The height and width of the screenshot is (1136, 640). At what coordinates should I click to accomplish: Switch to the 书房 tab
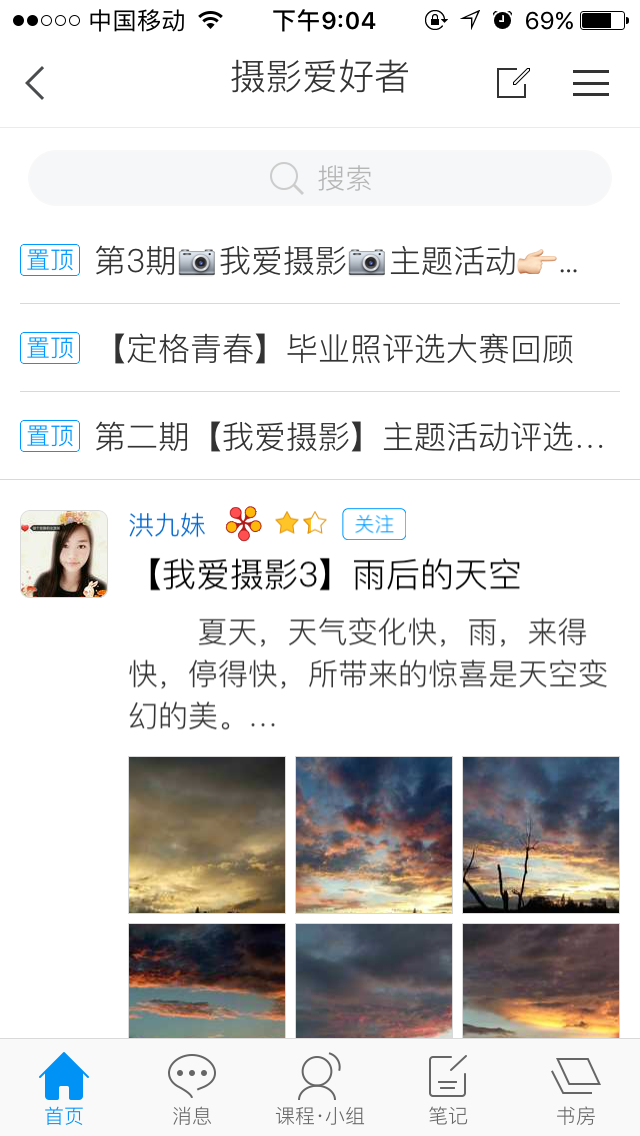tap(575, 1089)
